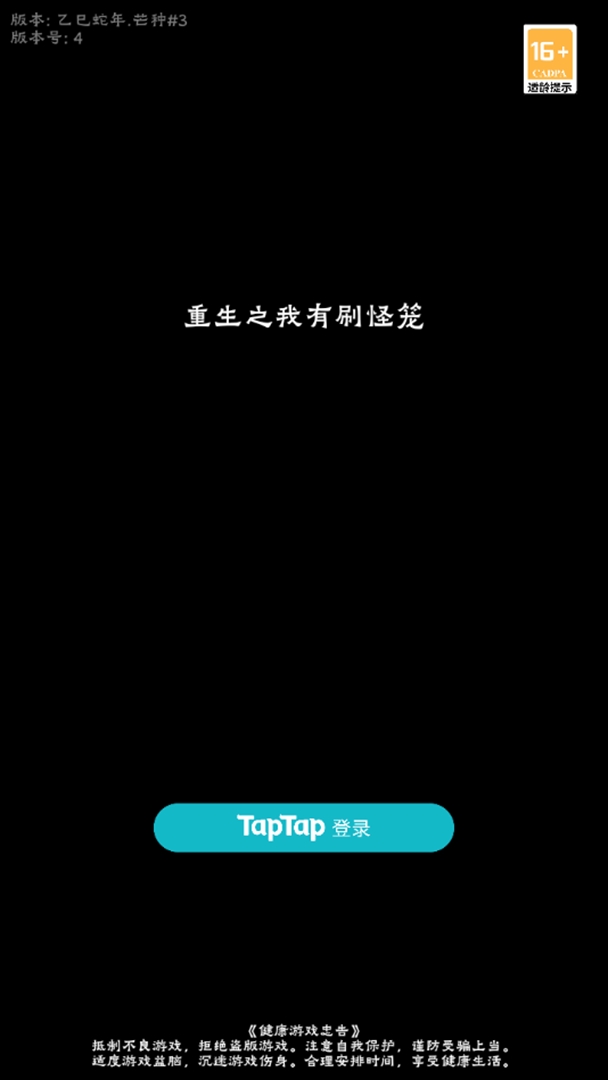Log in with the TapTap 登录 button

point(304,827)
